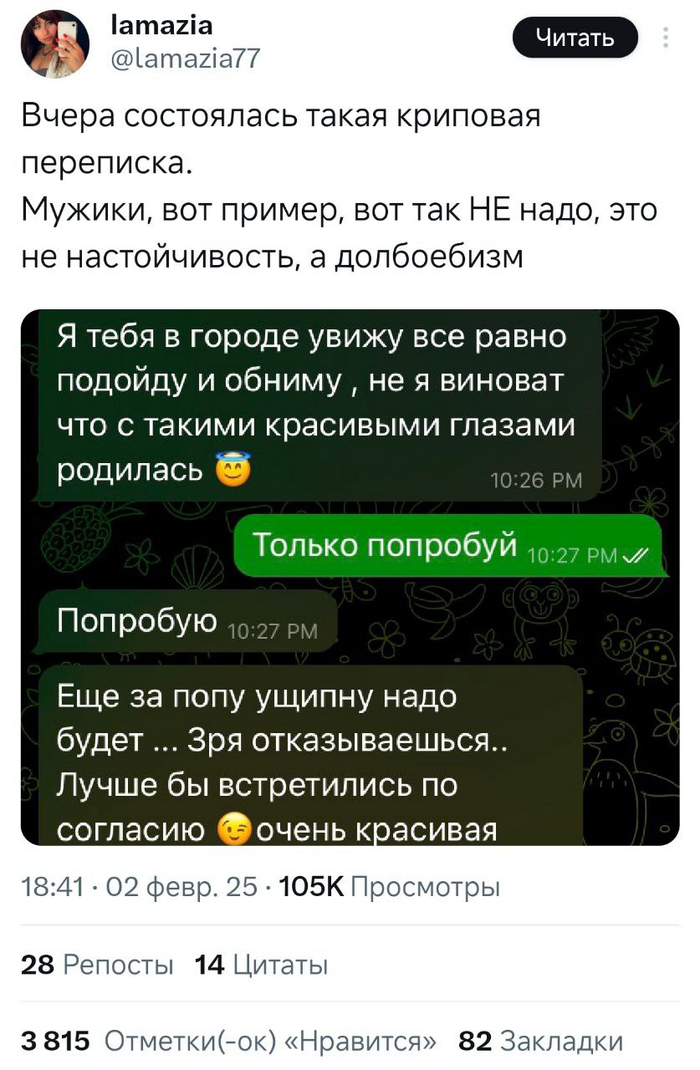This screenshot has width=700, height=1070.
Task: Open lamazia's profile picture
Action: click(56, 44)
